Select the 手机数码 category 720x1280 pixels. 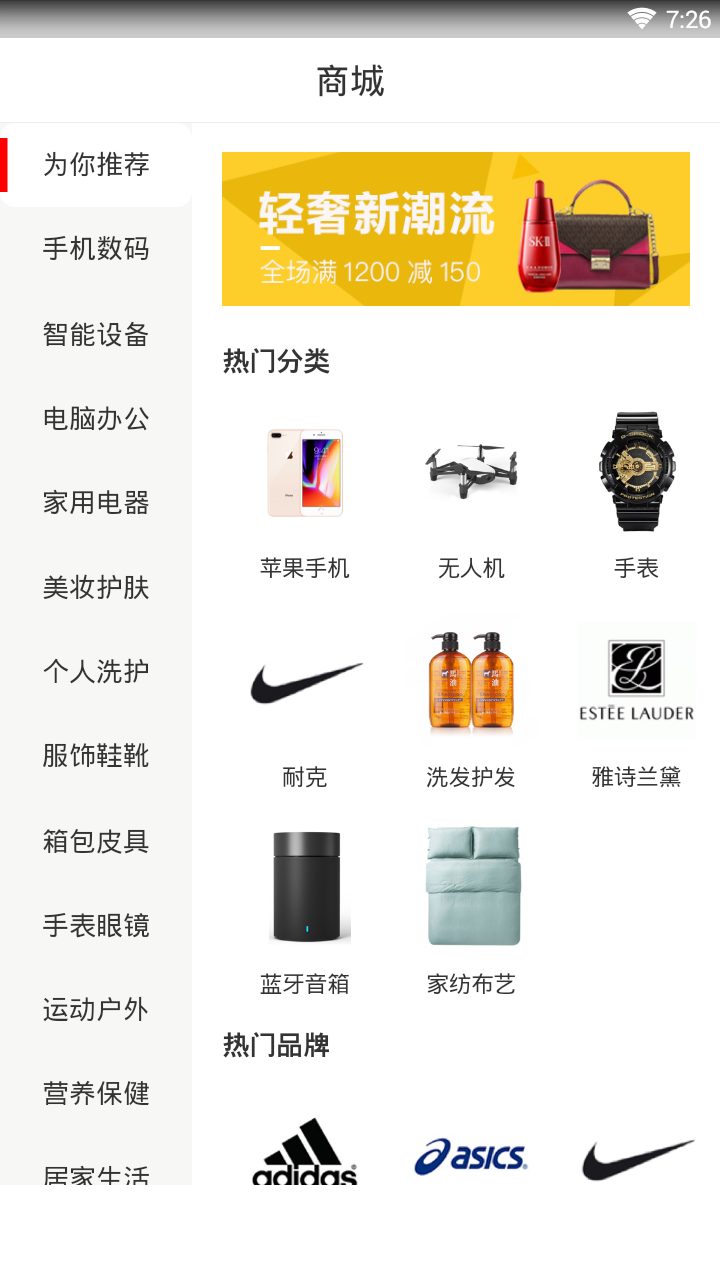pos(96,249)
